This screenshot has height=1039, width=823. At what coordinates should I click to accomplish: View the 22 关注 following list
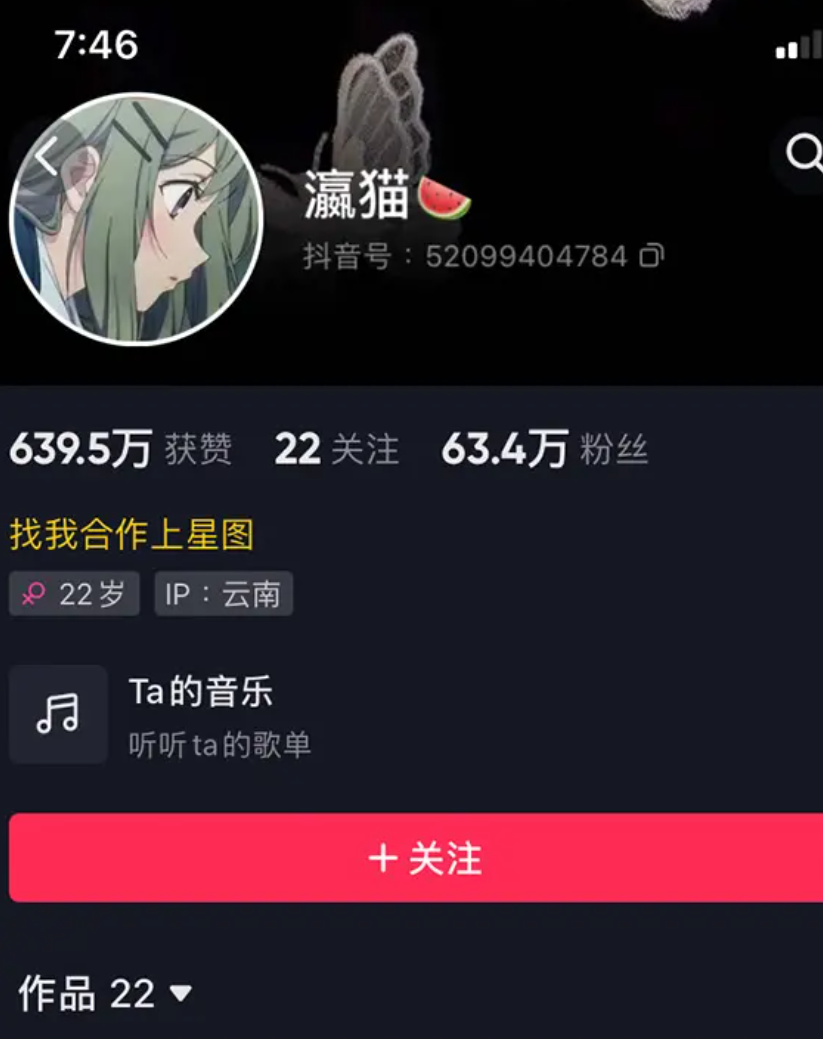pos(336,450)
